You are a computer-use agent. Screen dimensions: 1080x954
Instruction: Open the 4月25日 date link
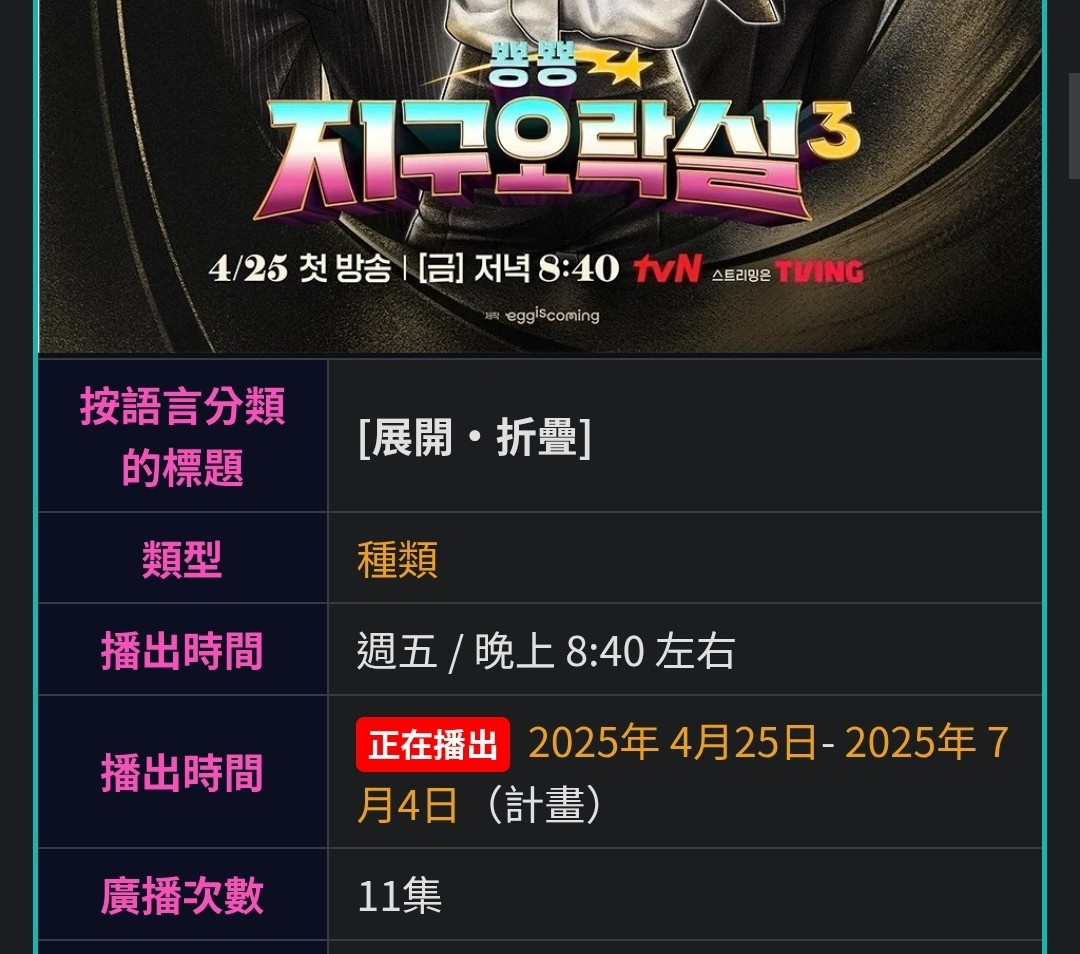(x=744, y=743)
